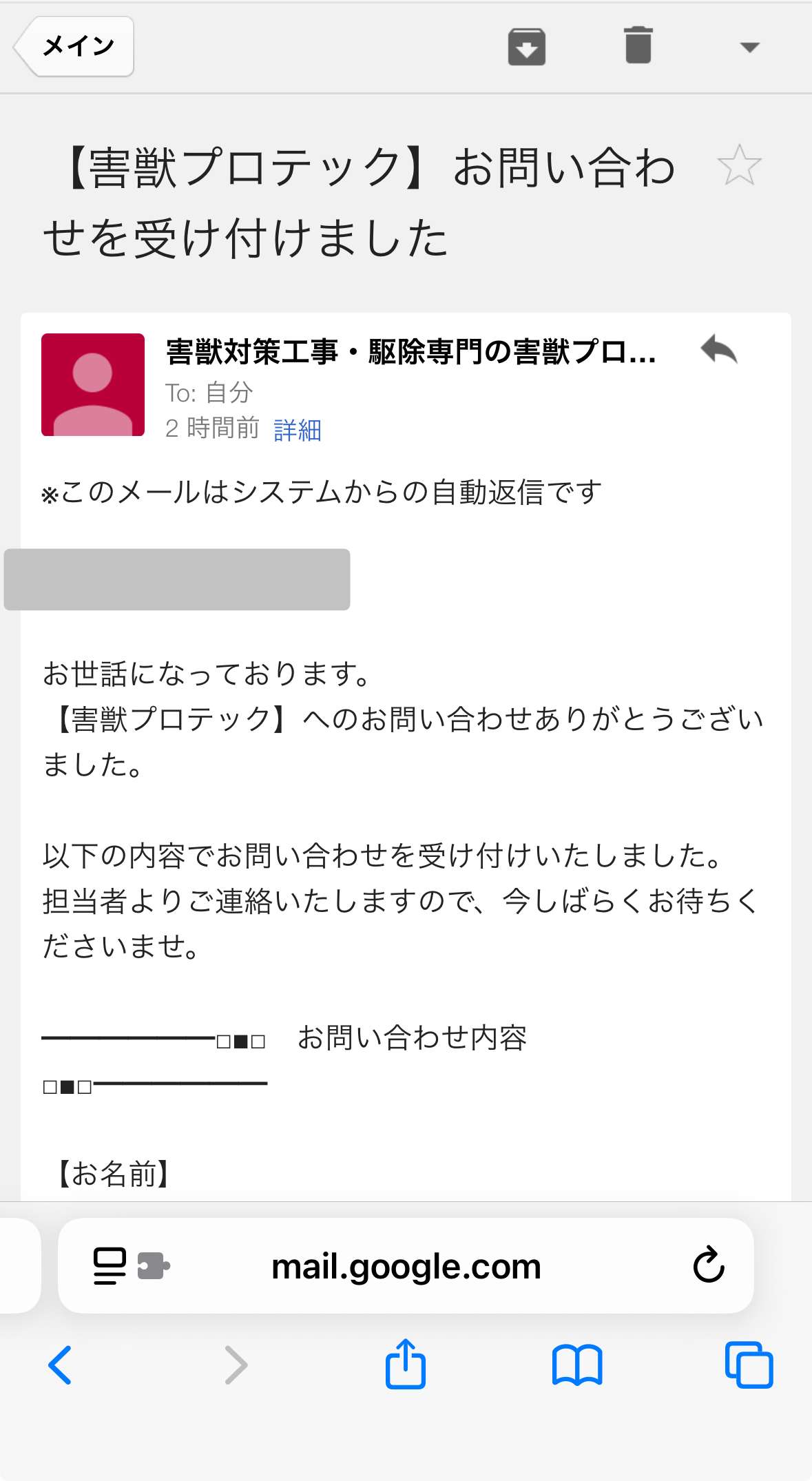Tap the mail.google.com address bar
812x1481 pixels.
pyautogui.click(x=406, y=1265)
